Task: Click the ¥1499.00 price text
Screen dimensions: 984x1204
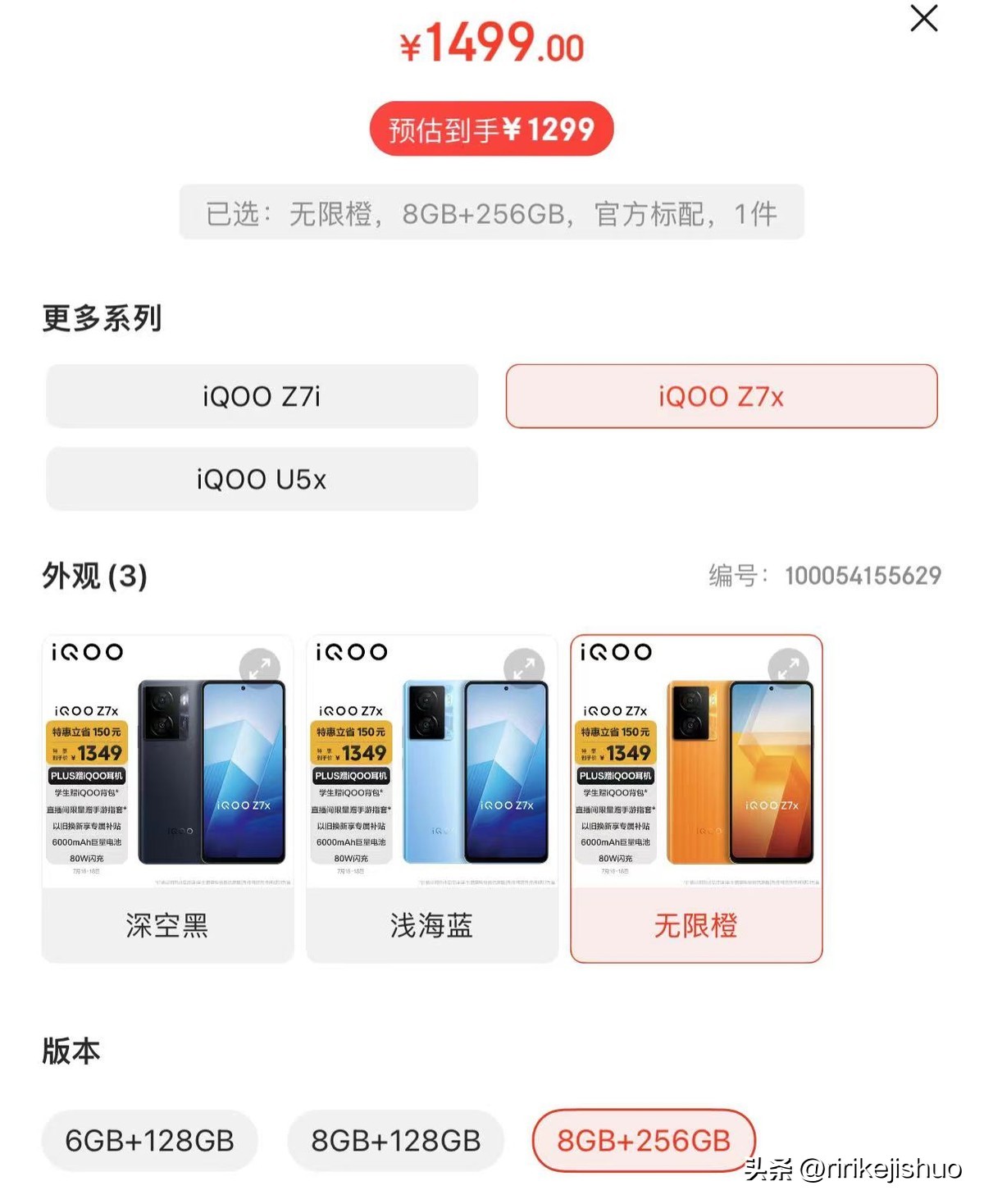Action: coord(491,48)
